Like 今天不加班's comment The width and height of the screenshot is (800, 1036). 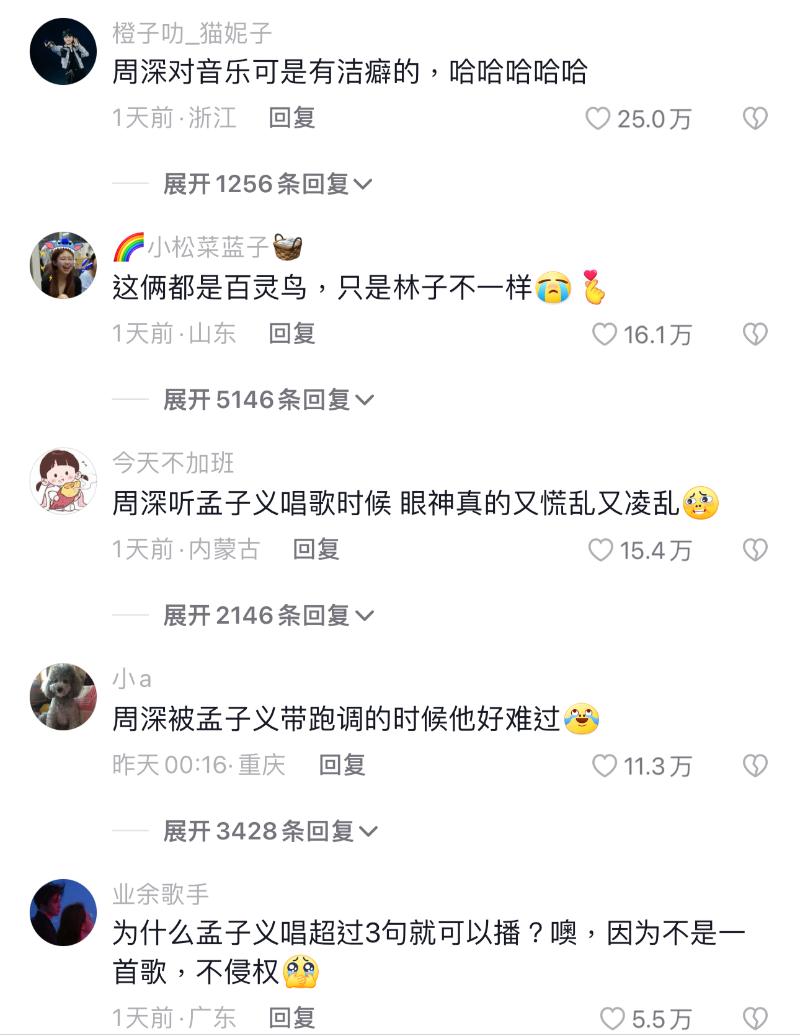tap(600, 550)
